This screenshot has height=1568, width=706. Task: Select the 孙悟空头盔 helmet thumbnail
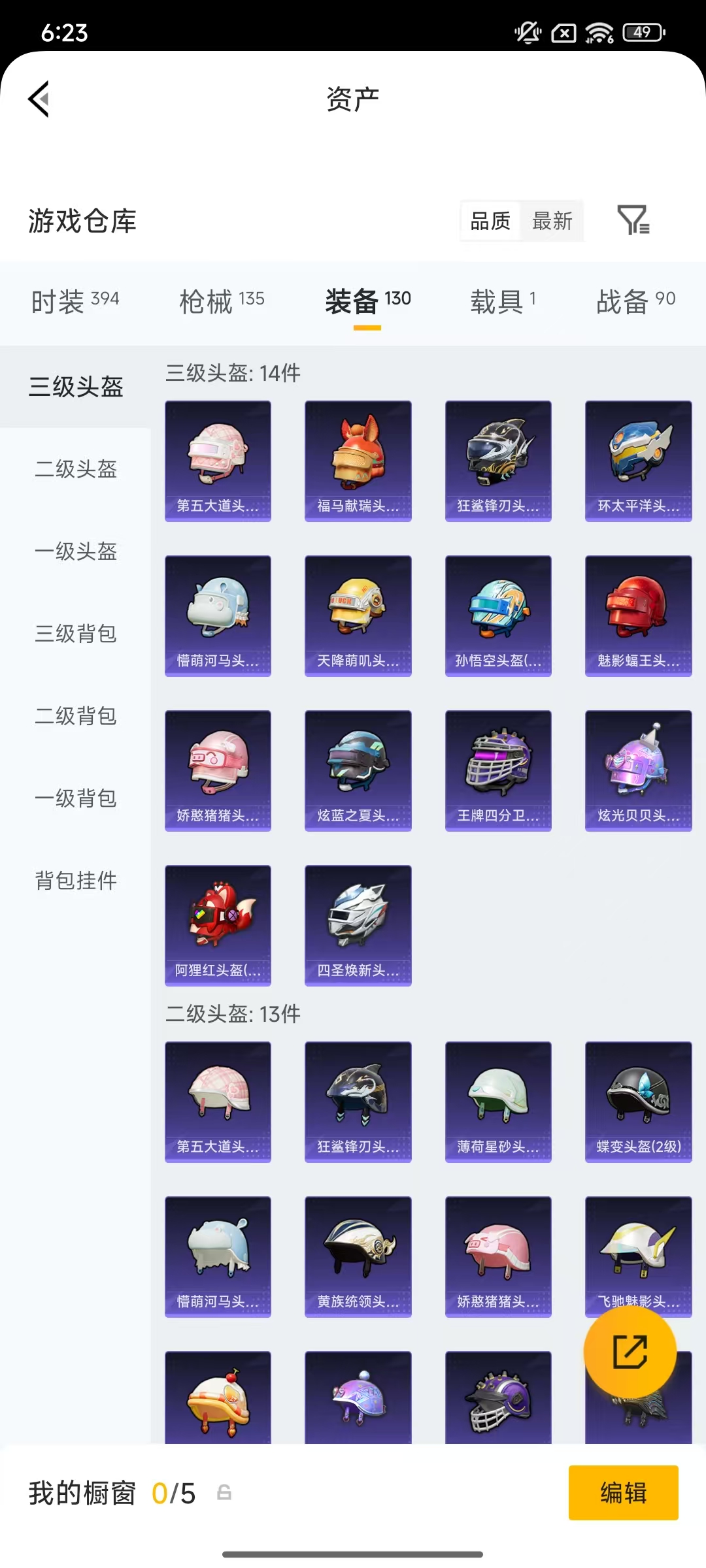tap(498, 615)
